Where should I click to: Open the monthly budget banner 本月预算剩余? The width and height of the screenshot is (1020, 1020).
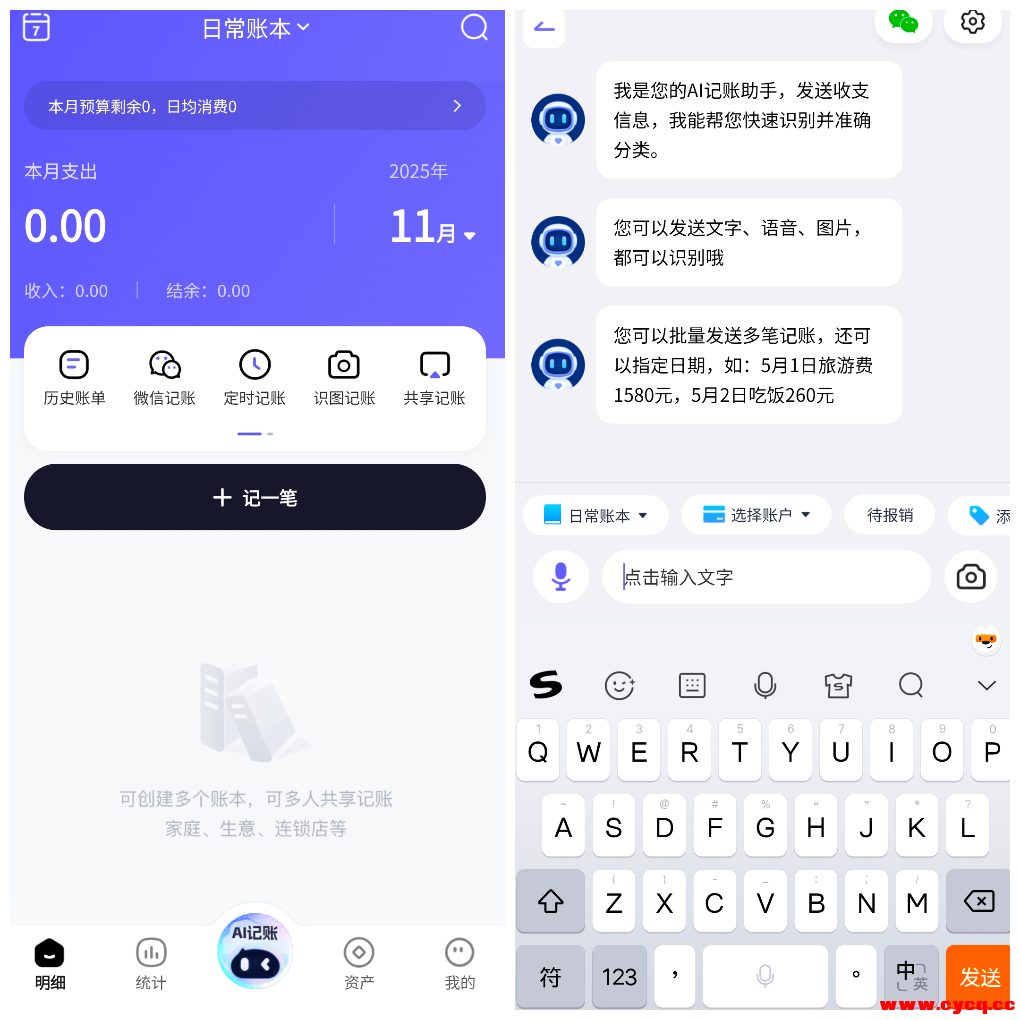click(x=255, y=106)
